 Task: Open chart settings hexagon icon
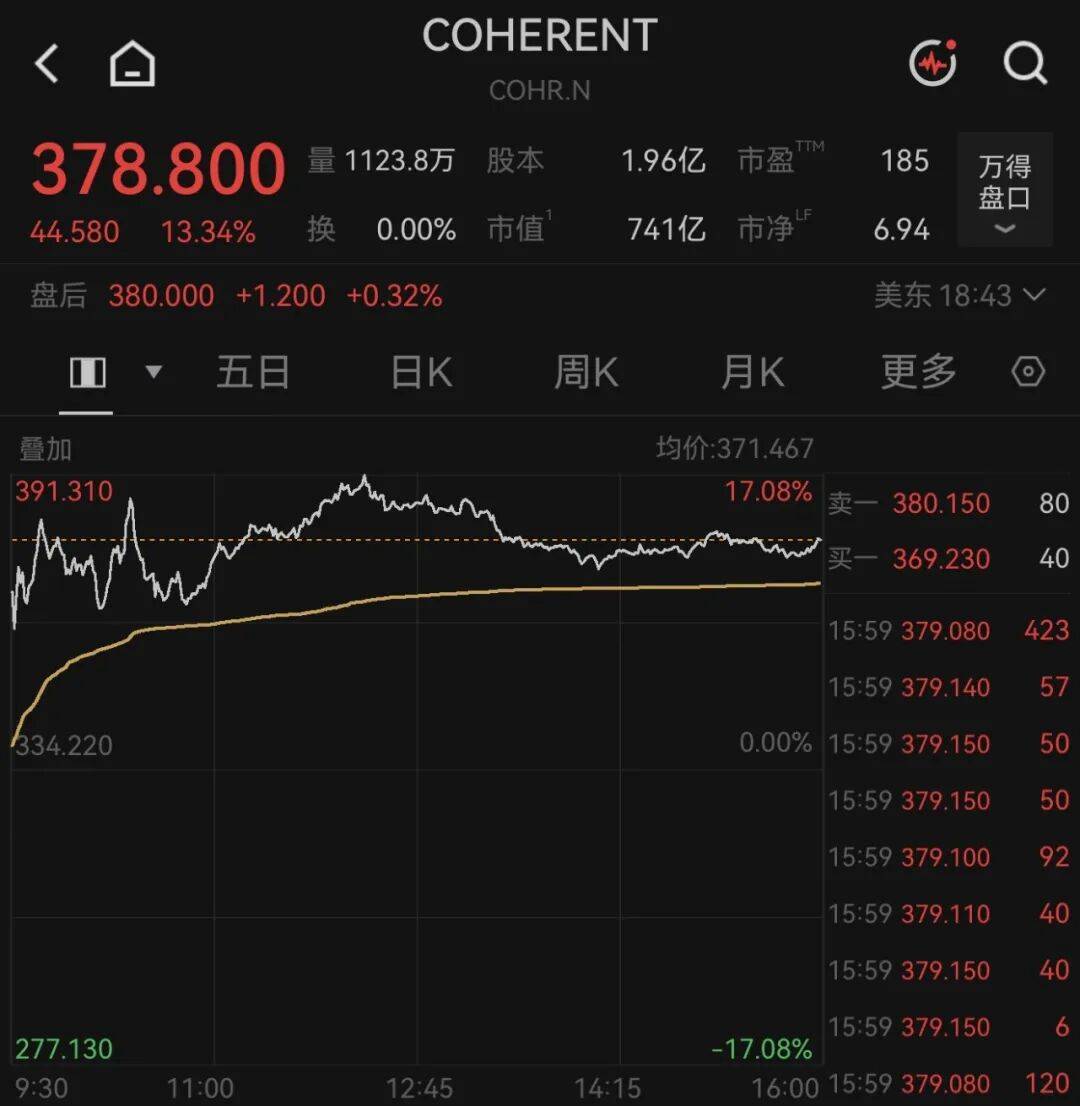[1028, 371]
